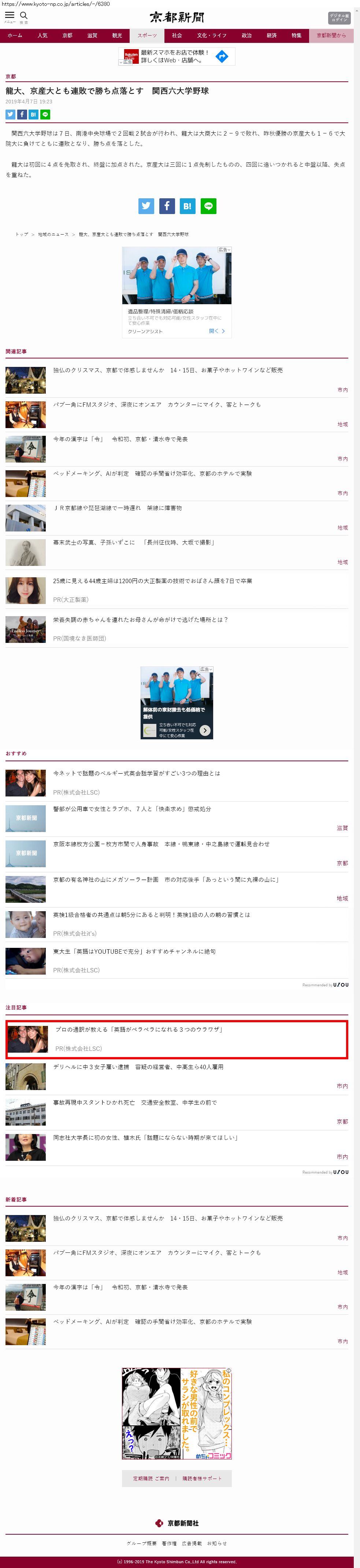This screenshot has width=360, height=1568.
Task: Switch to the 人気 tab
Action: coord(42,36)
